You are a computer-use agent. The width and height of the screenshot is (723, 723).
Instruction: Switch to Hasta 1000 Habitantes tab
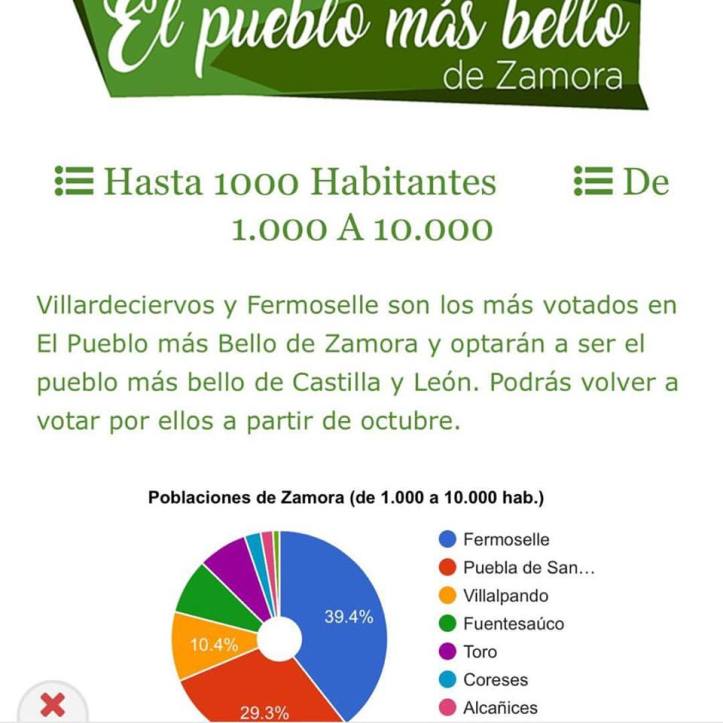point(276,183)
